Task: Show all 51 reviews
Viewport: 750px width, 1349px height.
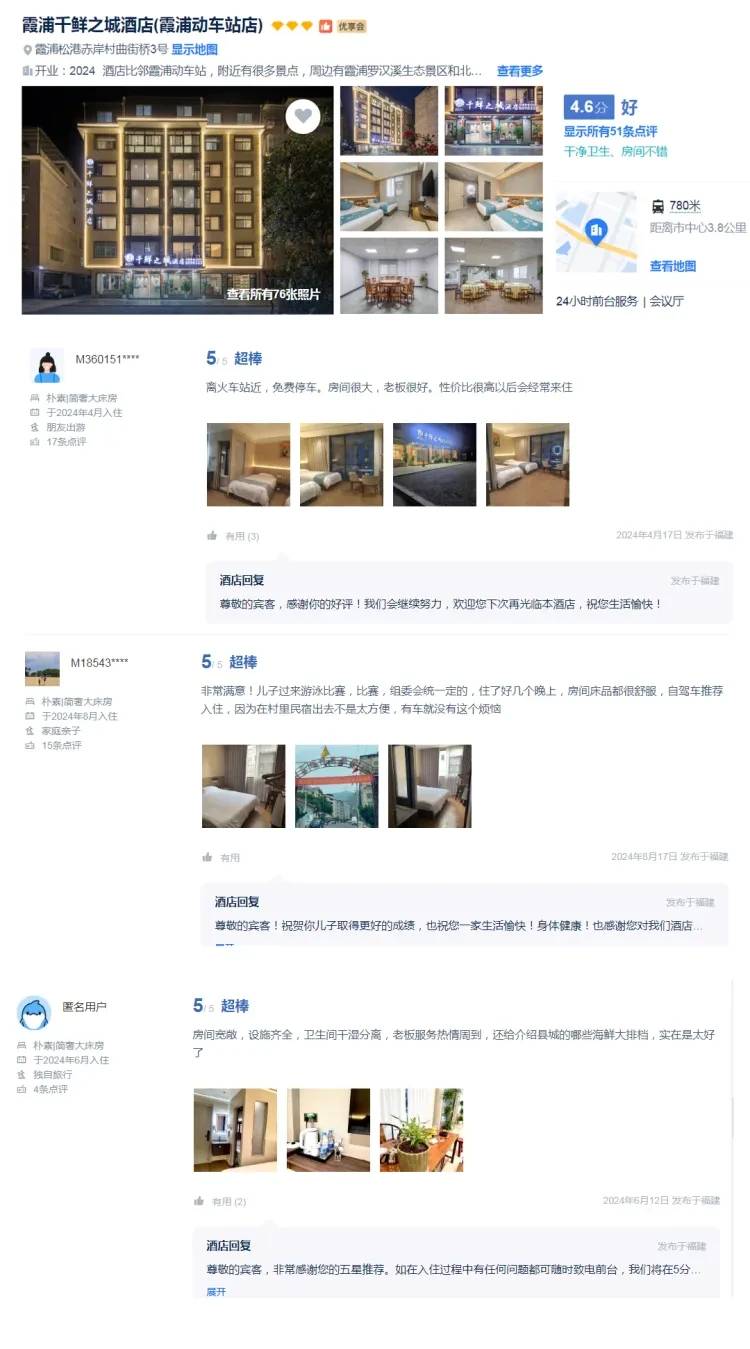Action: click(610, 131)
